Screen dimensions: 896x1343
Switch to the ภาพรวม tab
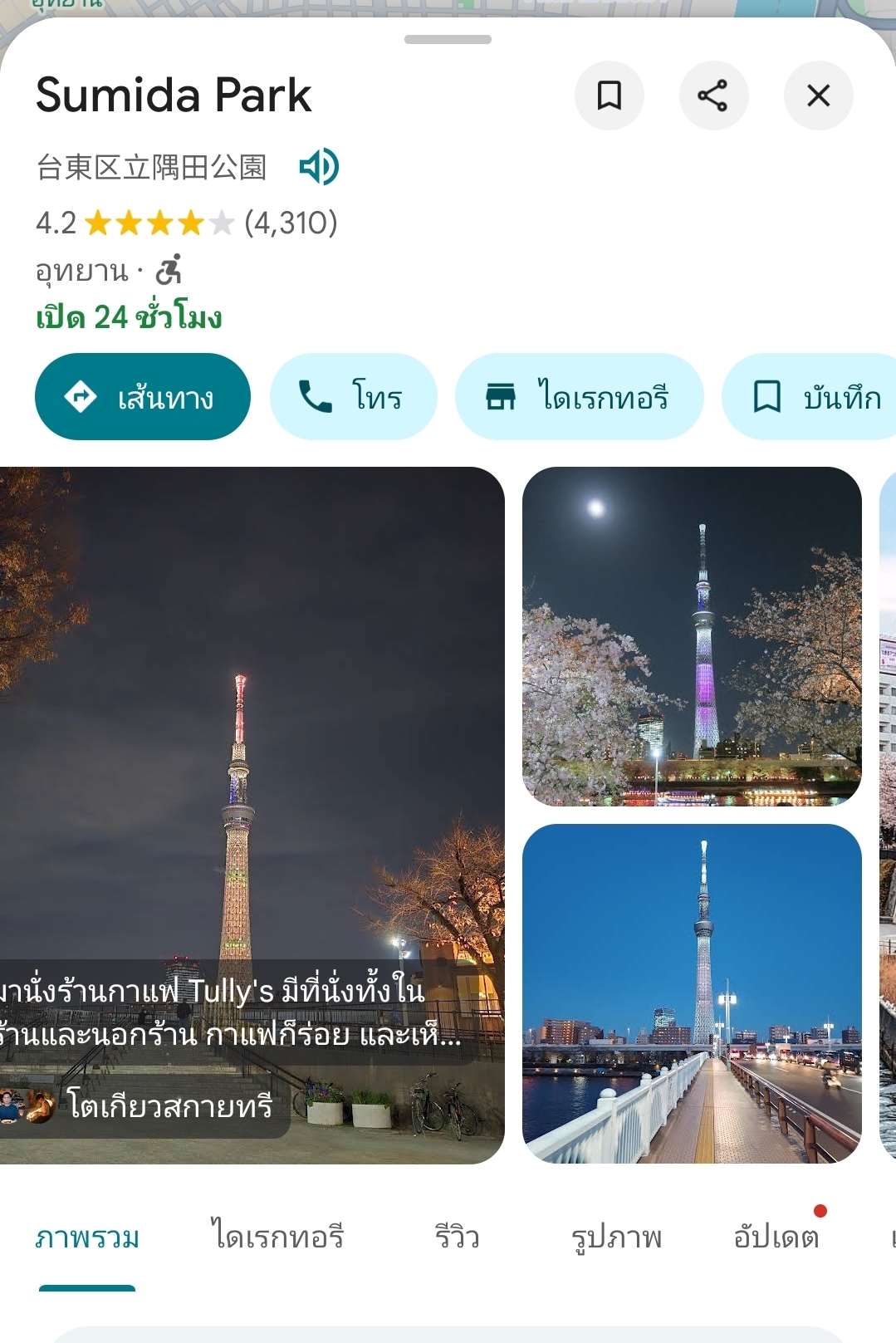87,1238
